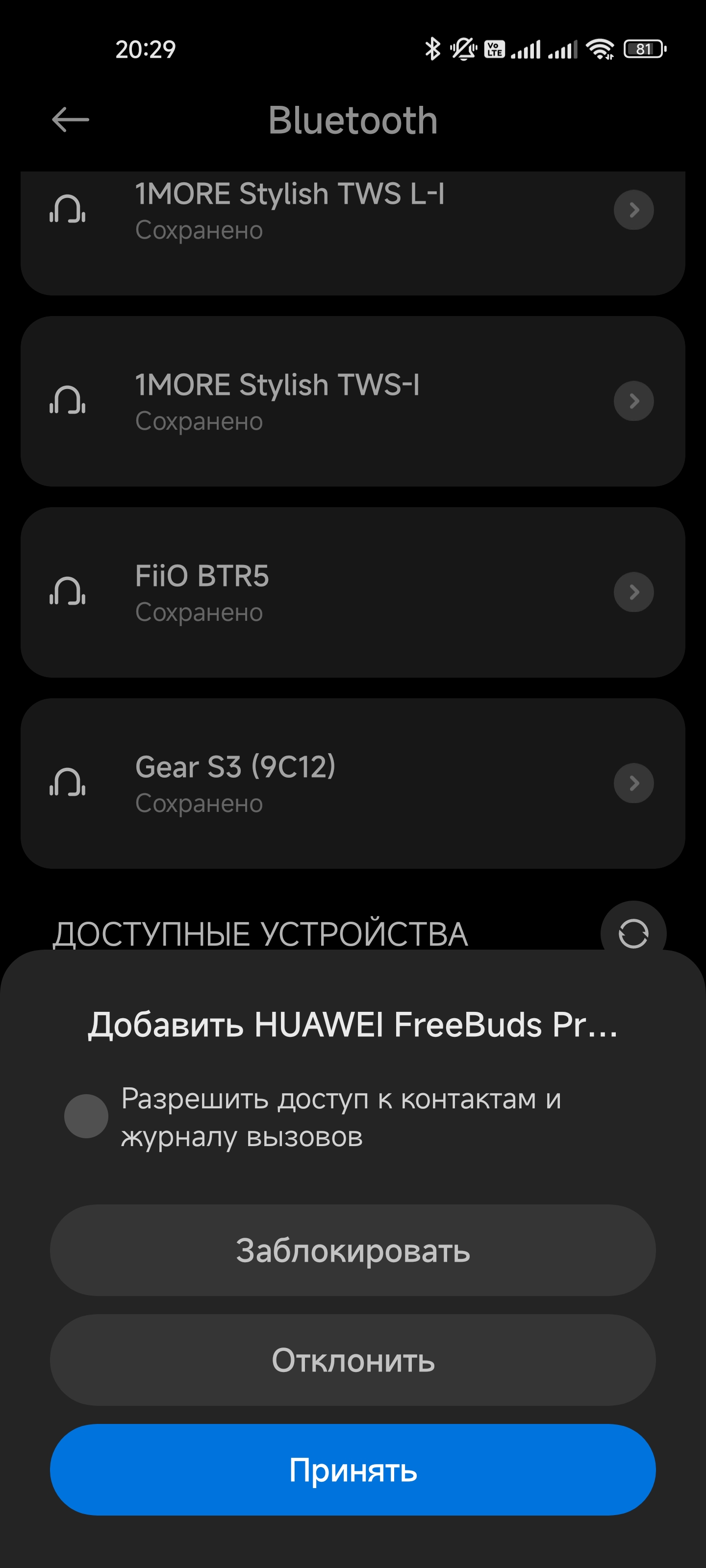Accept pairing with Принять
This screenshot has height=1568, width=706.
(353, 1470)
